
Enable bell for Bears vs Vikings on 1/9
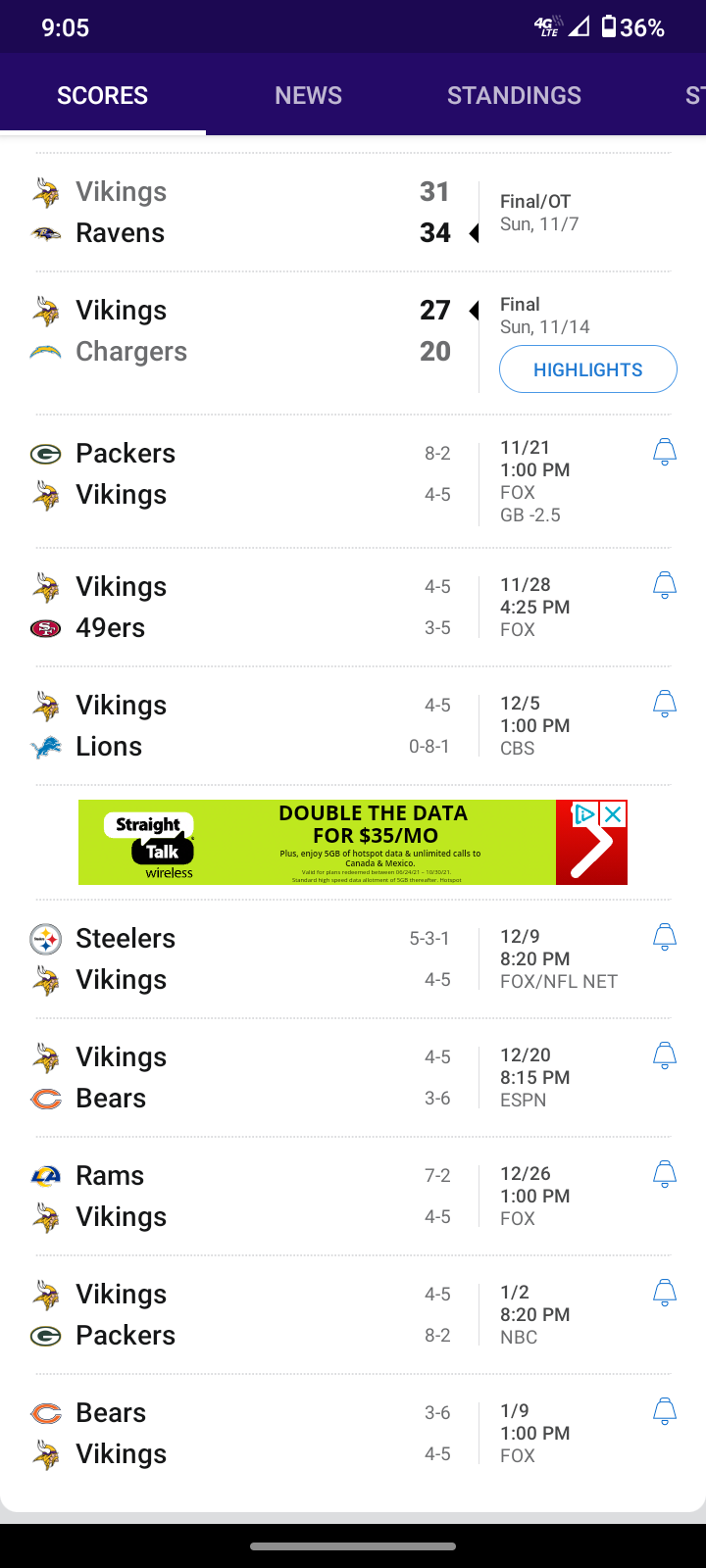(x=665, y=1411)
